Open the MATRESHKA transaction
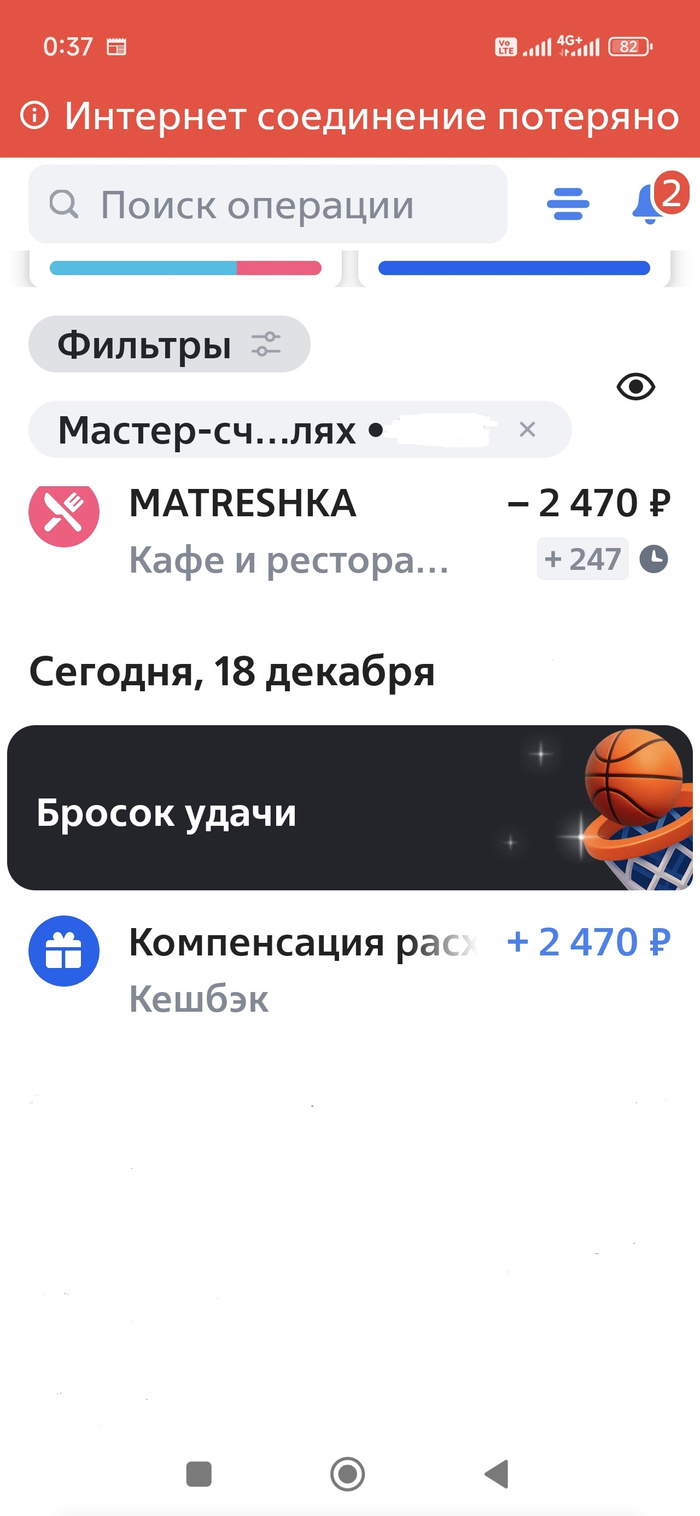700x1516 pixels. (x=349, y=530)
